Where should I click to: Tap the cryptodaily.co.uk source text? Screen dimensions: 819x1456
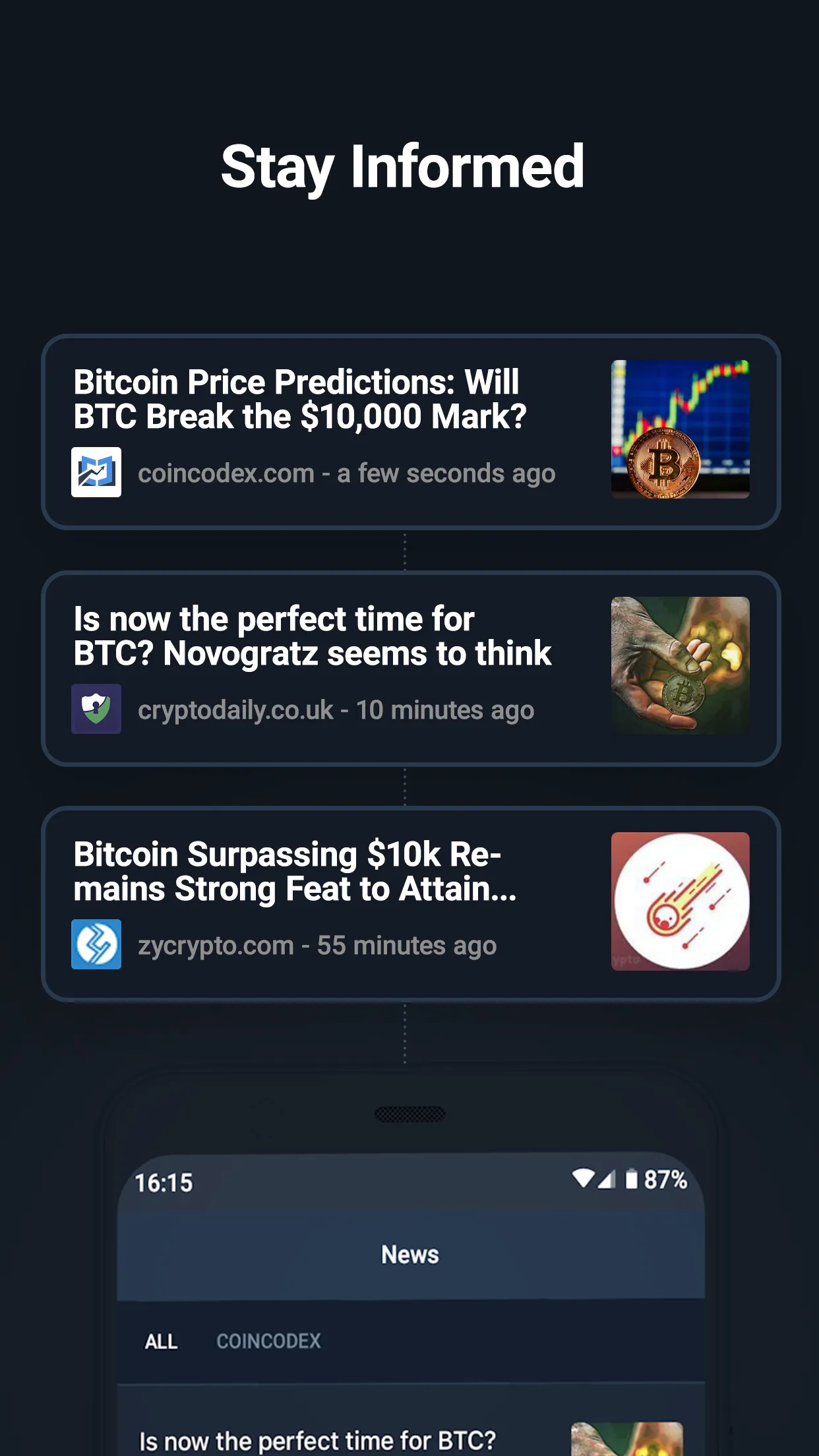[x=235, y=712]
